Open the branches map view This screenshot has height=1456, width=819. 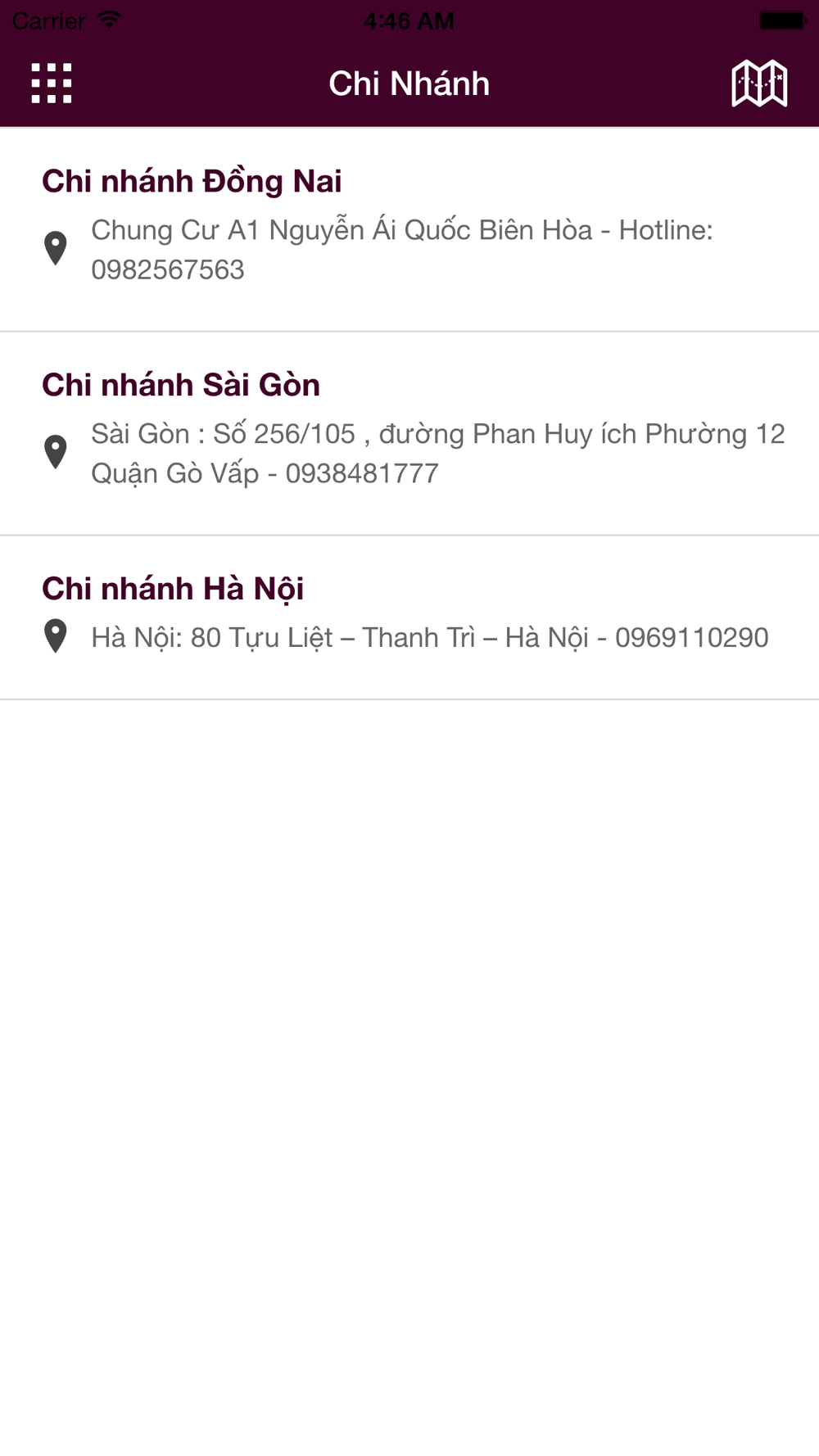coord(759,84)
